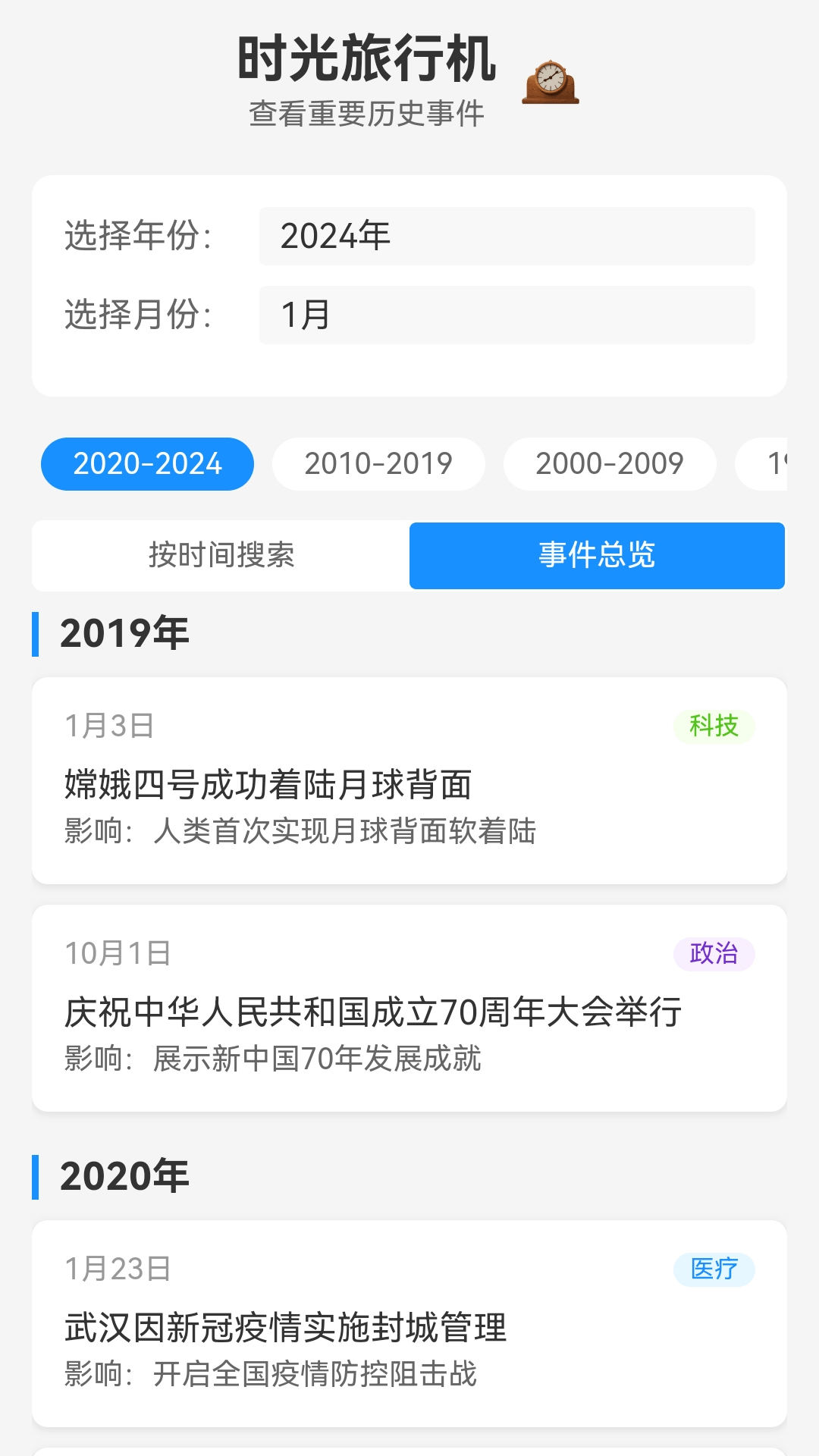819x1456 pixels.
Task: Click the 医疗 tag on the 武汉封城 event
Action: click(712, 1269)
